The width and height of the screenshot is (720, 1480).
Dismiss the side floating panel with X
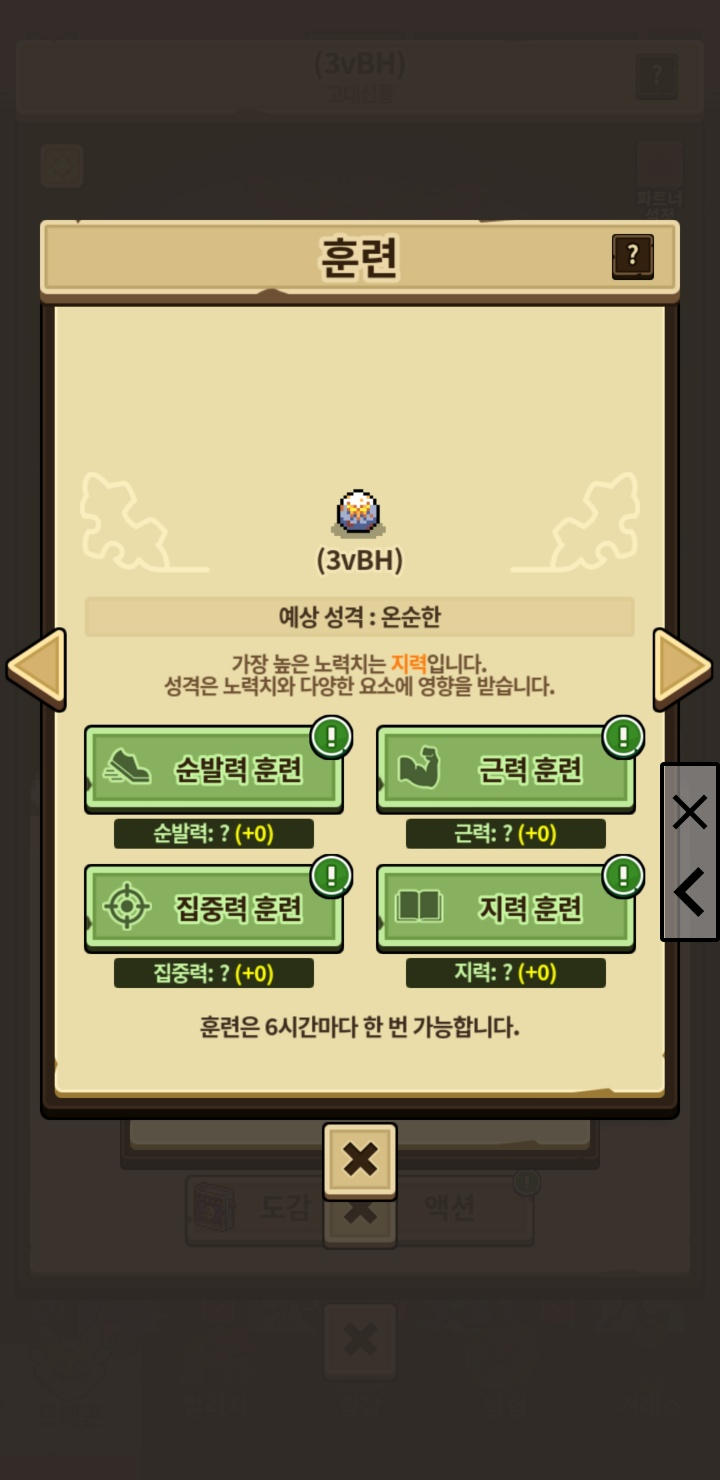690,812
